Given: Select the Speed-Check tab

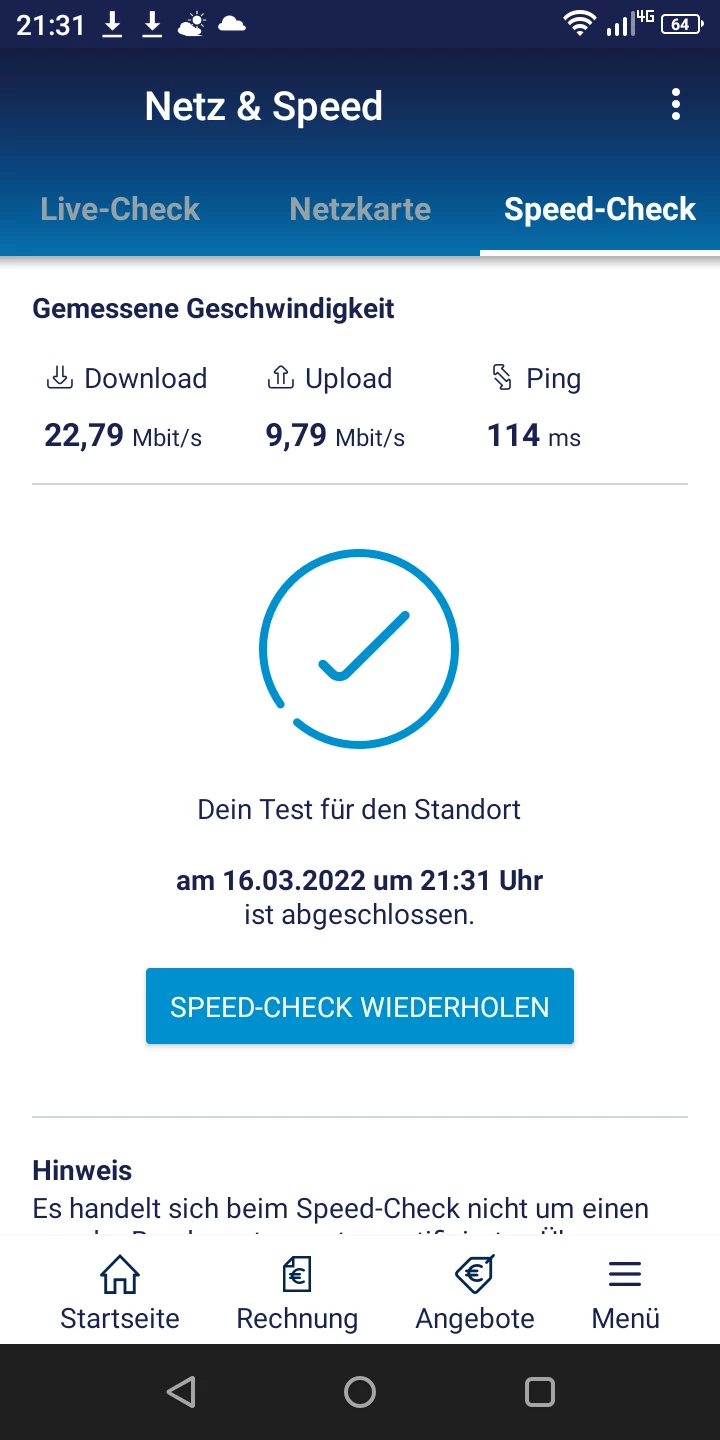Looking at the screenshot, I should 600,209.
